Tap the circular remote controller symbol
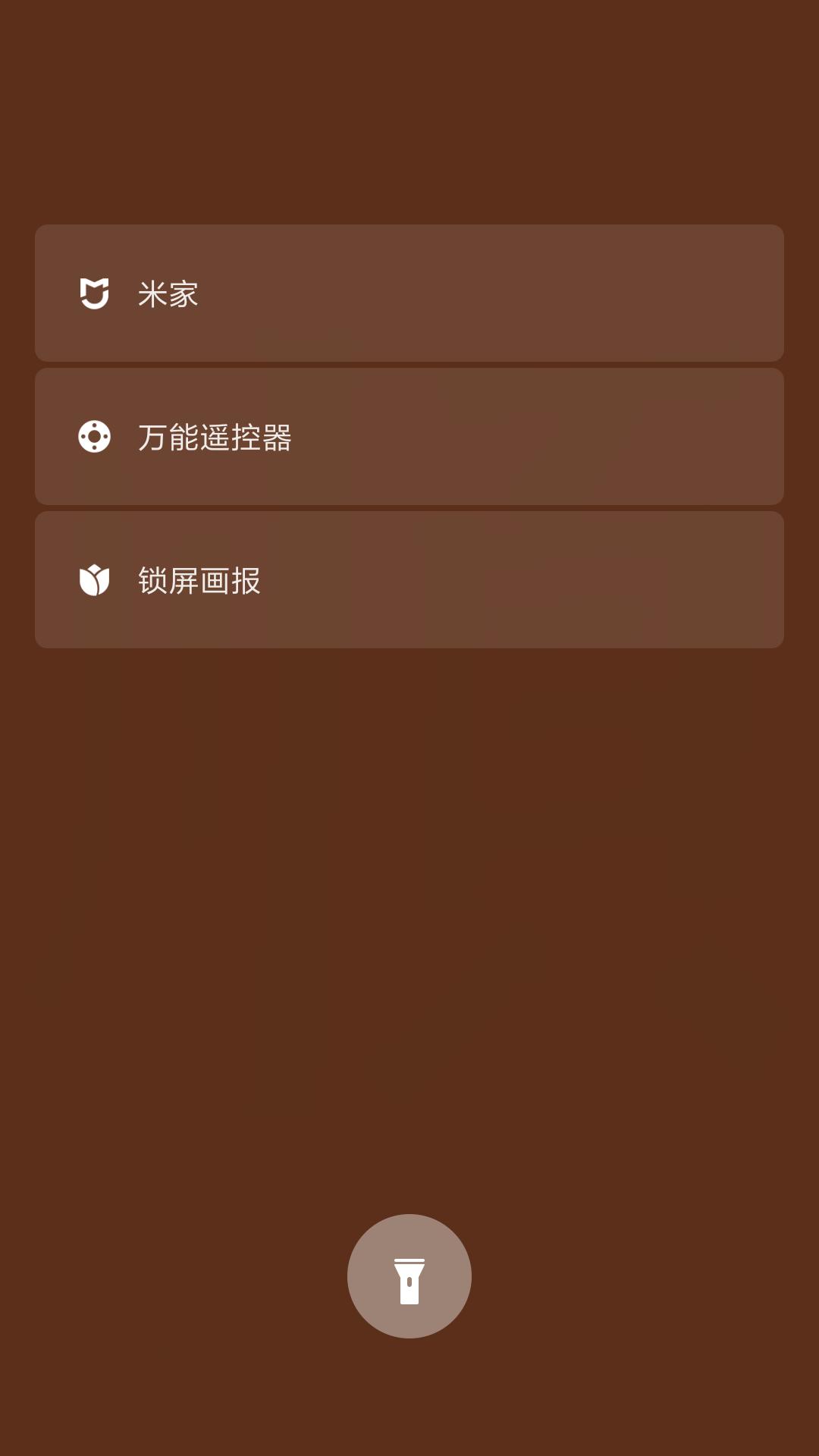 pos(94,435)
